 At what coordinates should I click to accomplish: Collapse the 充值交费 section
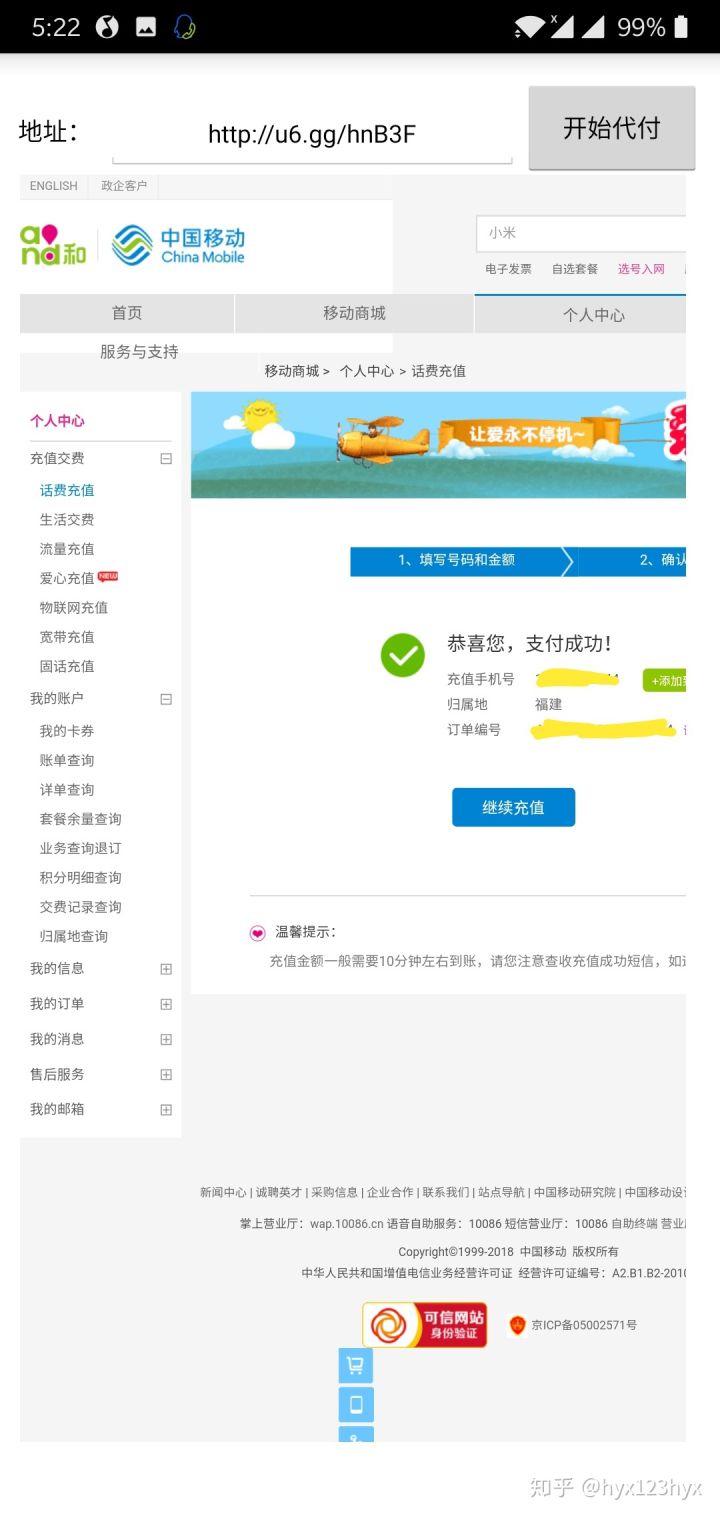click(x=166, y=459)
